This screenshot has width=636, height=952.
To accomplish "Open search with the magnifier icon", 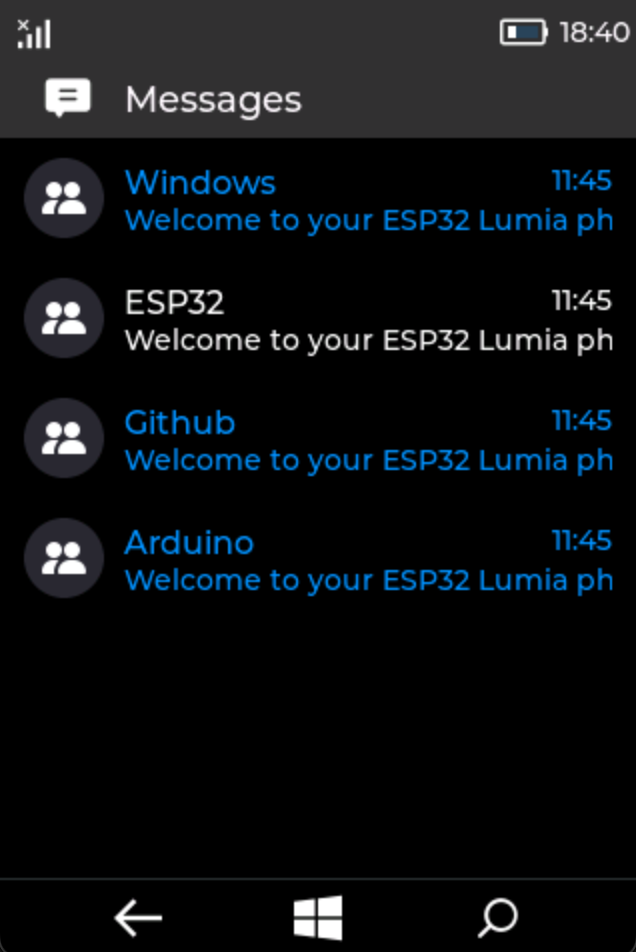I will pyautogui.click(x=497, y=916).
